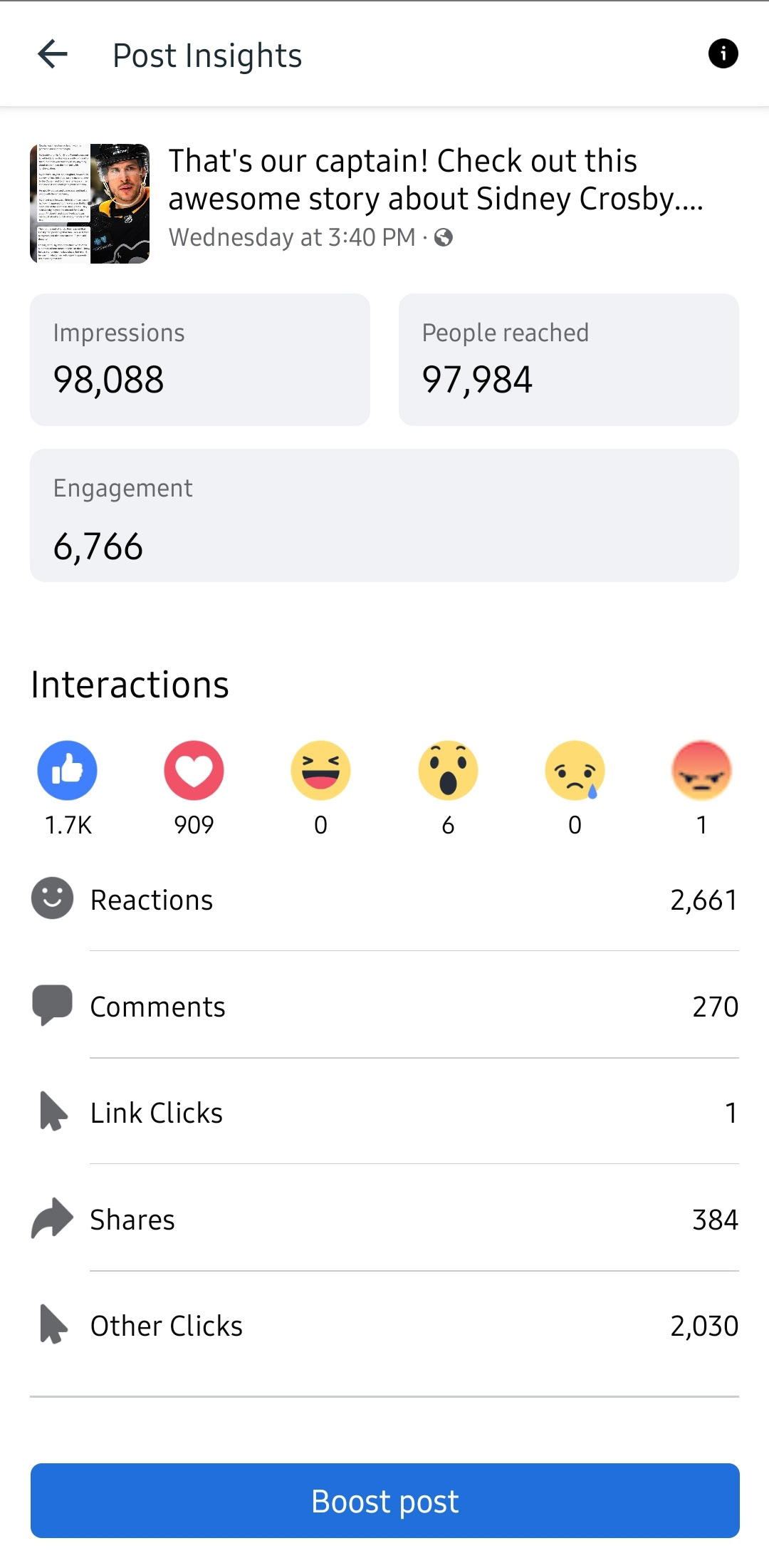Open the info icon in the header

(x=723, y=54)
